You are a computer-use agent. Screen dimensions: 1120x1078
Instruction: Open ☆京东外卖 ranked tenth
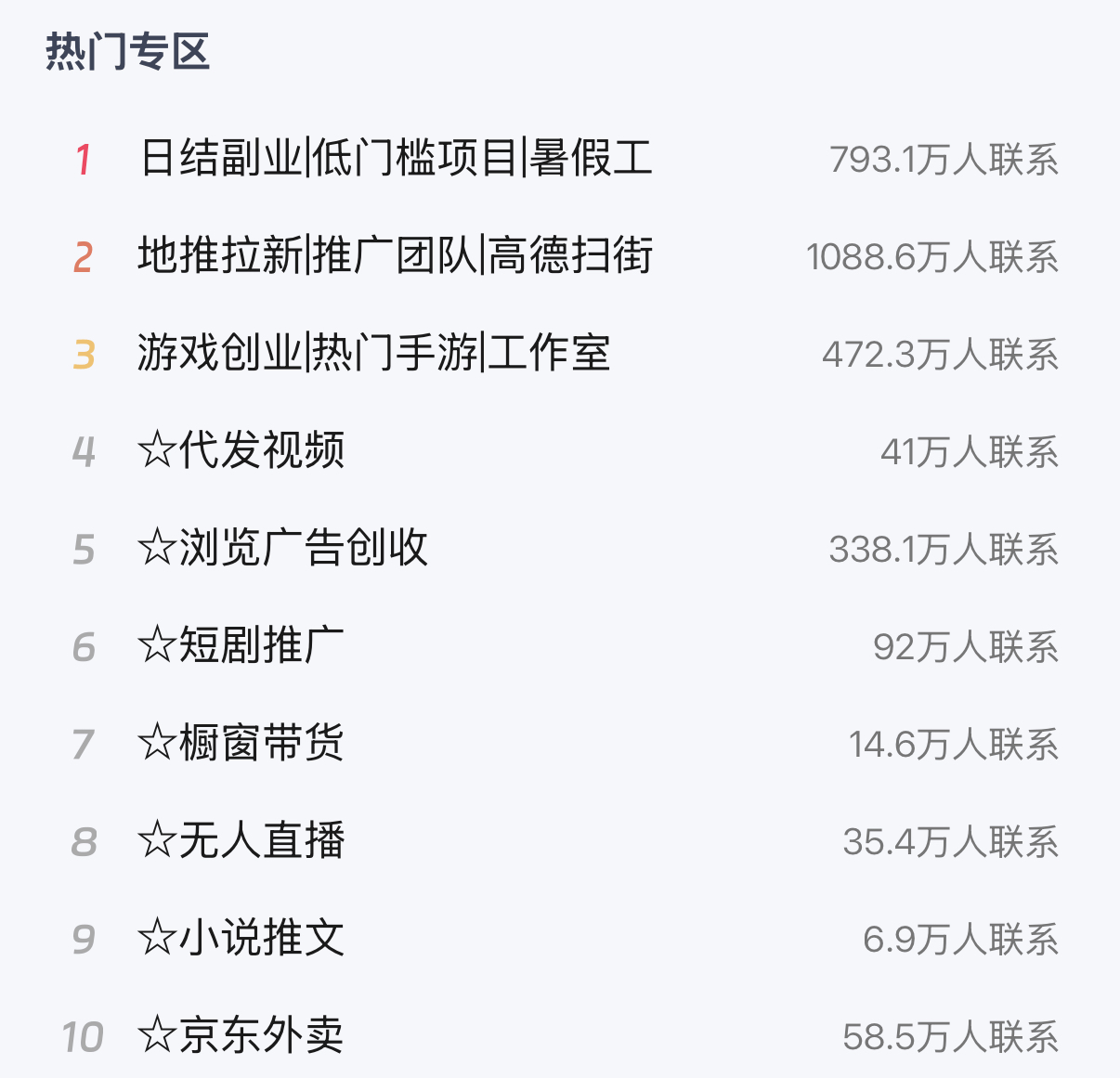click(x=241, y=1036)
